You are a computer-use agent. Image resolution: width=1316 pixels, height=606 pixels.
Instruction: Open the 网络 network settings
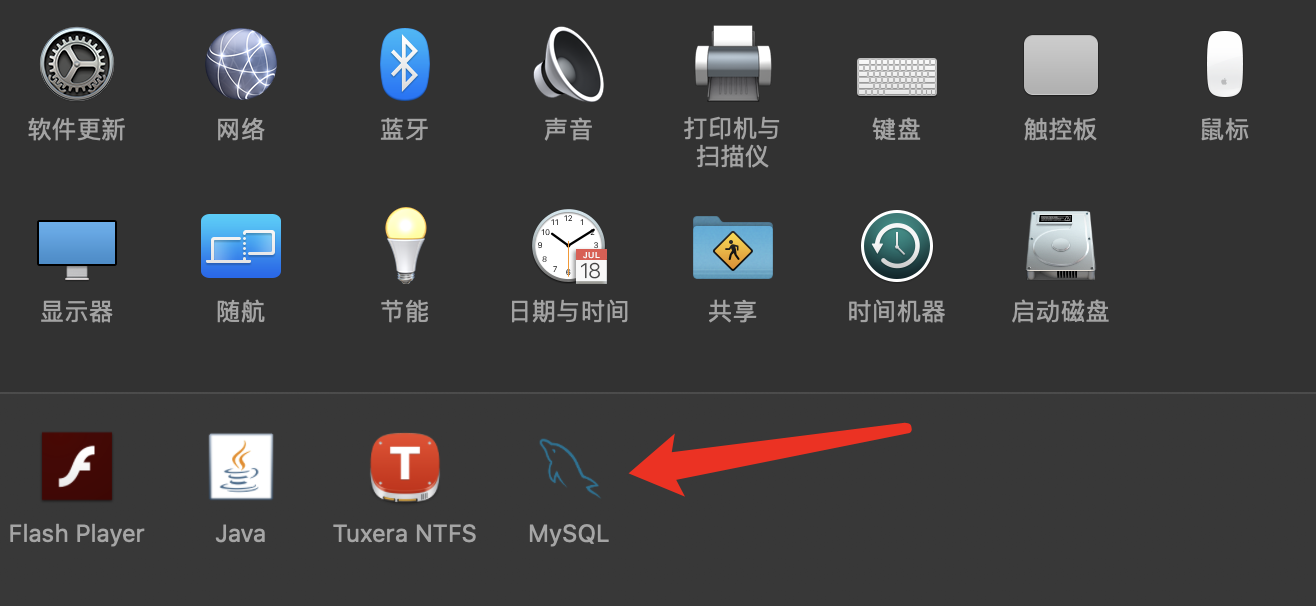click(241, 65)
